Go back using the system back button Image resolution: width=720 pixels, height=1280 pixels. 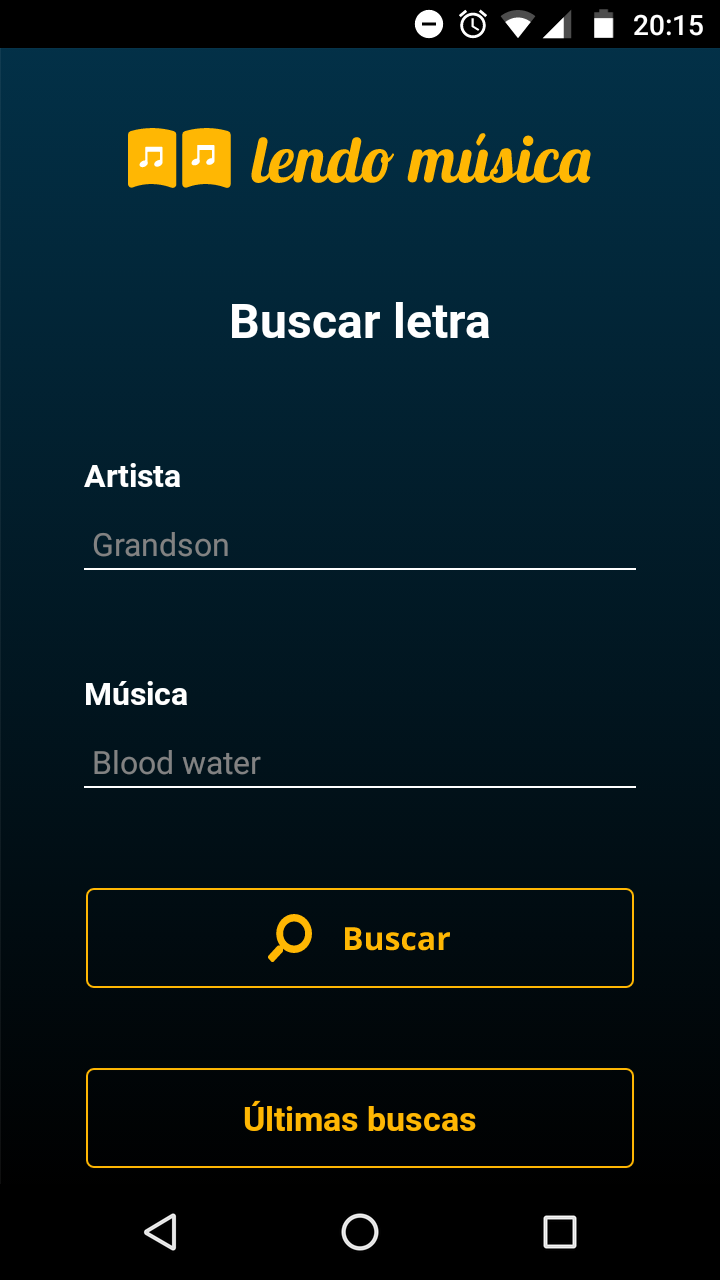point(160,1232)
